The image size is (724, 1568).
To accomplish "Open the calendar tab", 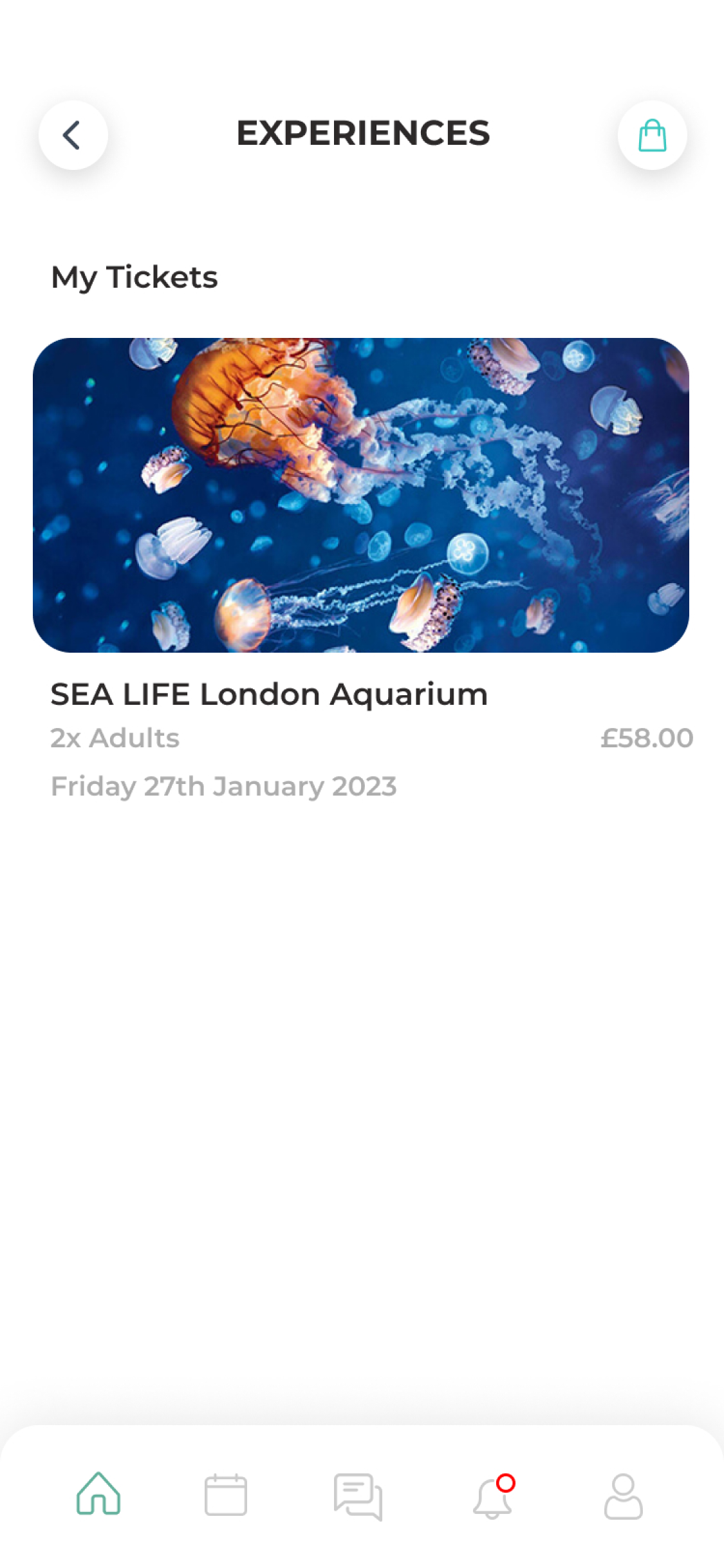I will pos(225,1495).
